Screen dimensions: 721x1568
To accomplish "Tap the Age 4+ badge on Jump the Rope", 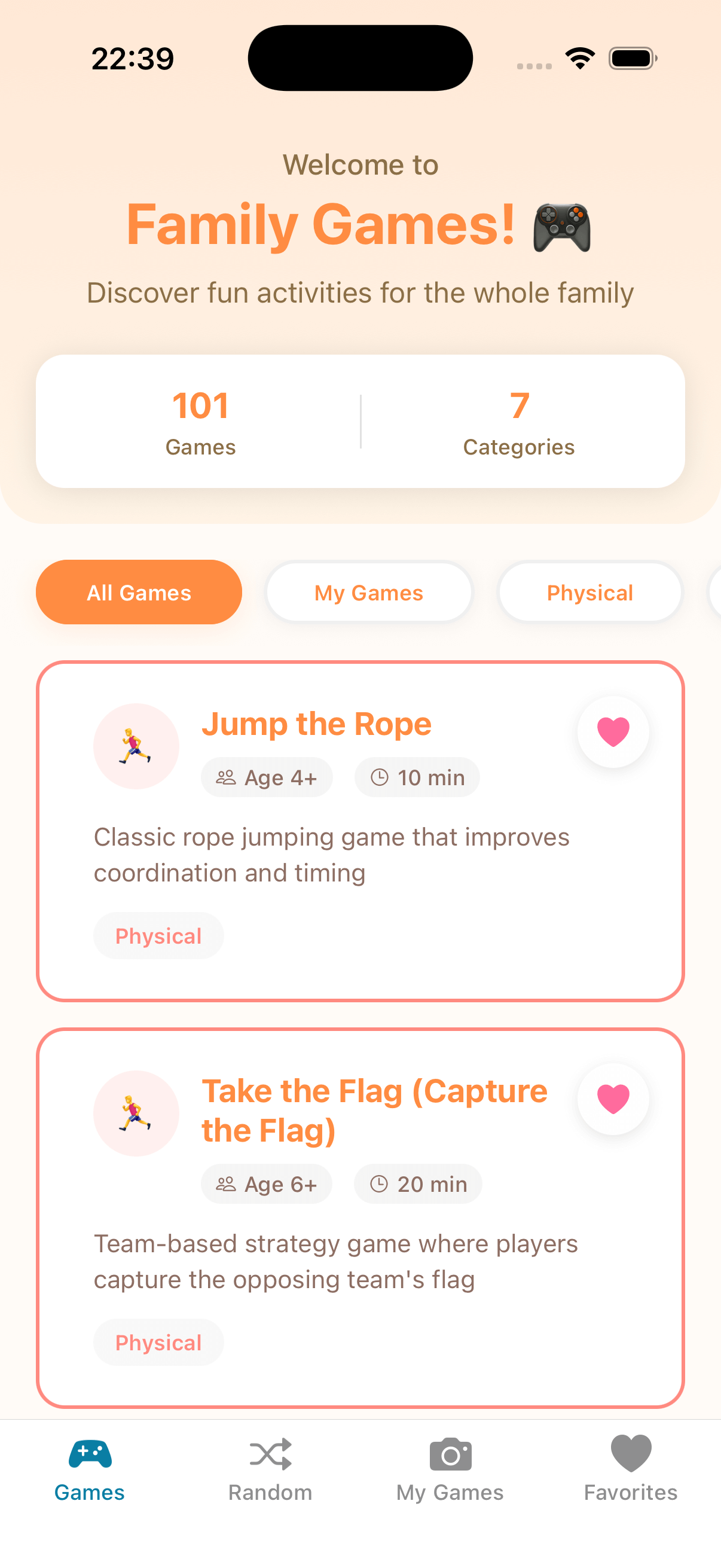I will (267, 777).
